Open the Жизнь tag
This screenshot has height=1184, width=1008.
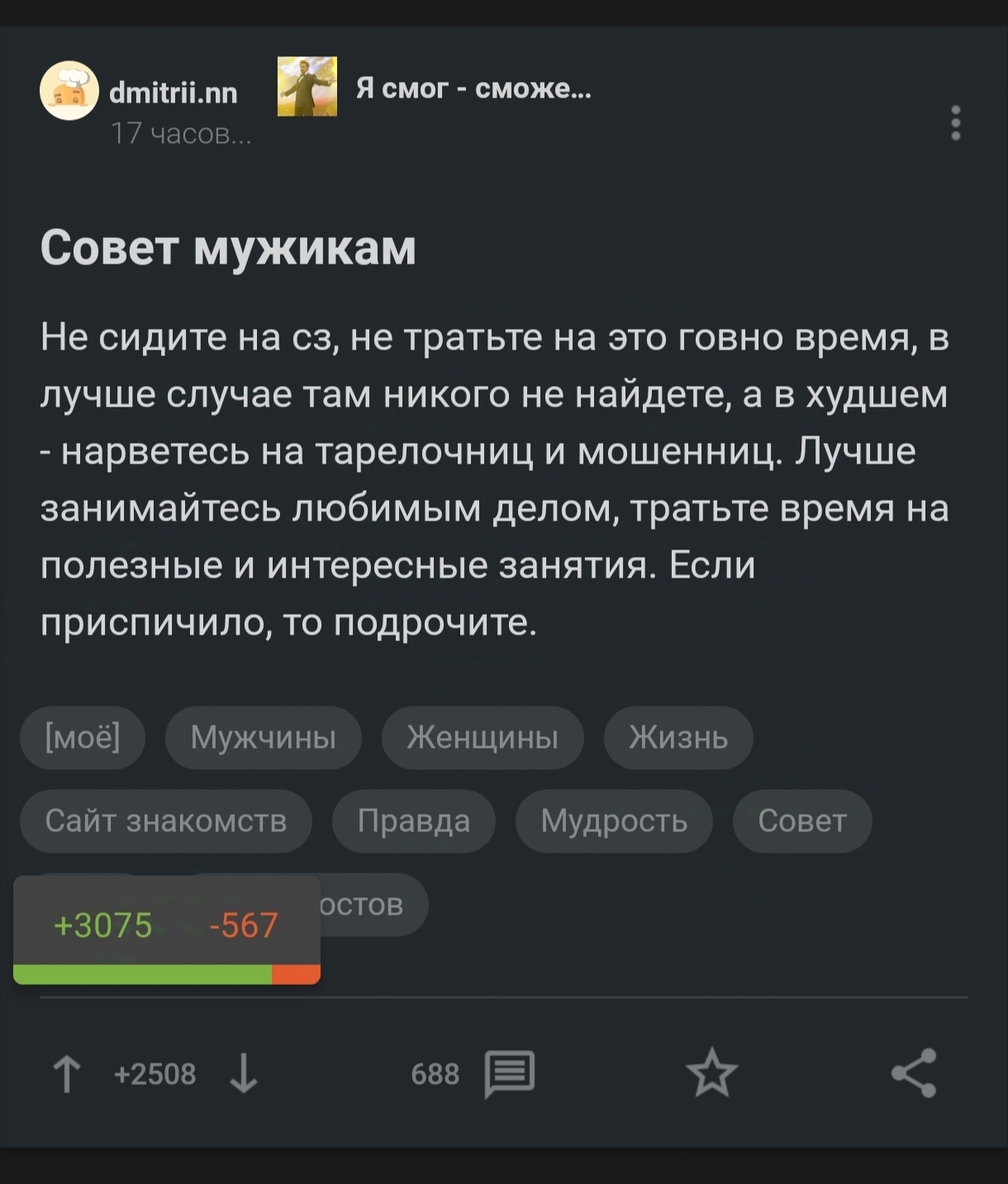(x=678, y=737)
